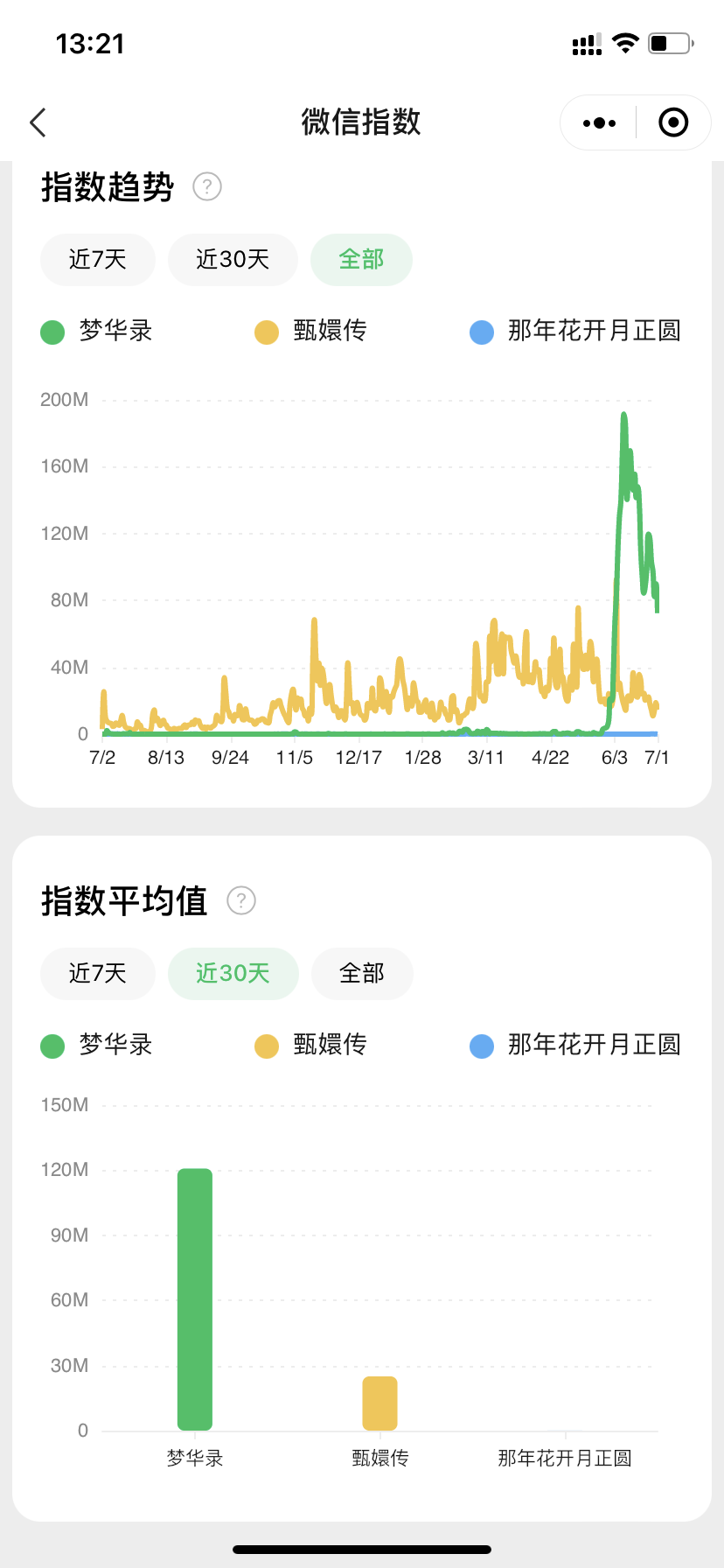Tap the 微信指数 title header
This screenshot has width=724, height=1568.
[x=362, y=122]
